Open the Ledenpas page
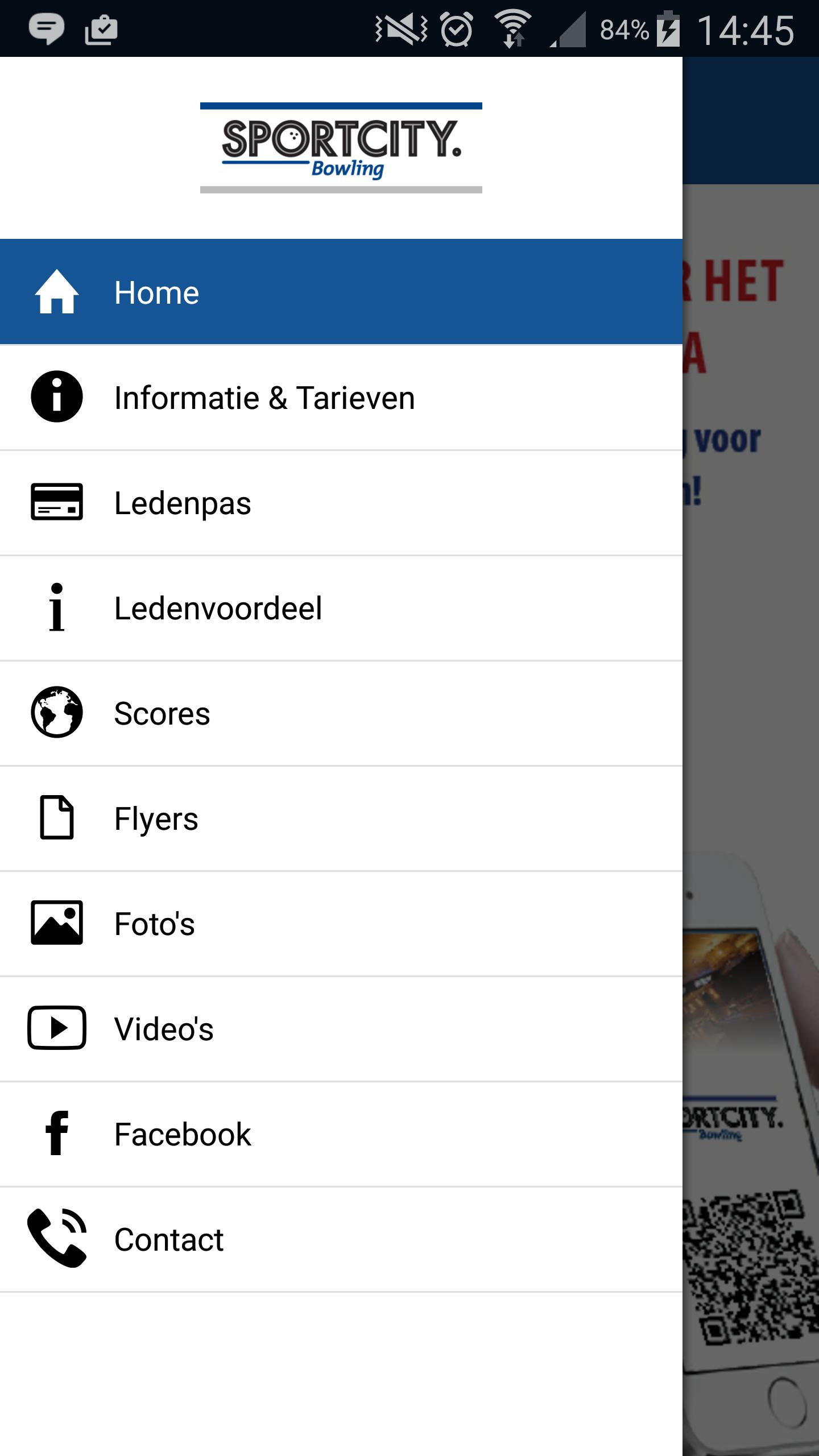This screenshot has width=819, height=1456. [341, 503]
